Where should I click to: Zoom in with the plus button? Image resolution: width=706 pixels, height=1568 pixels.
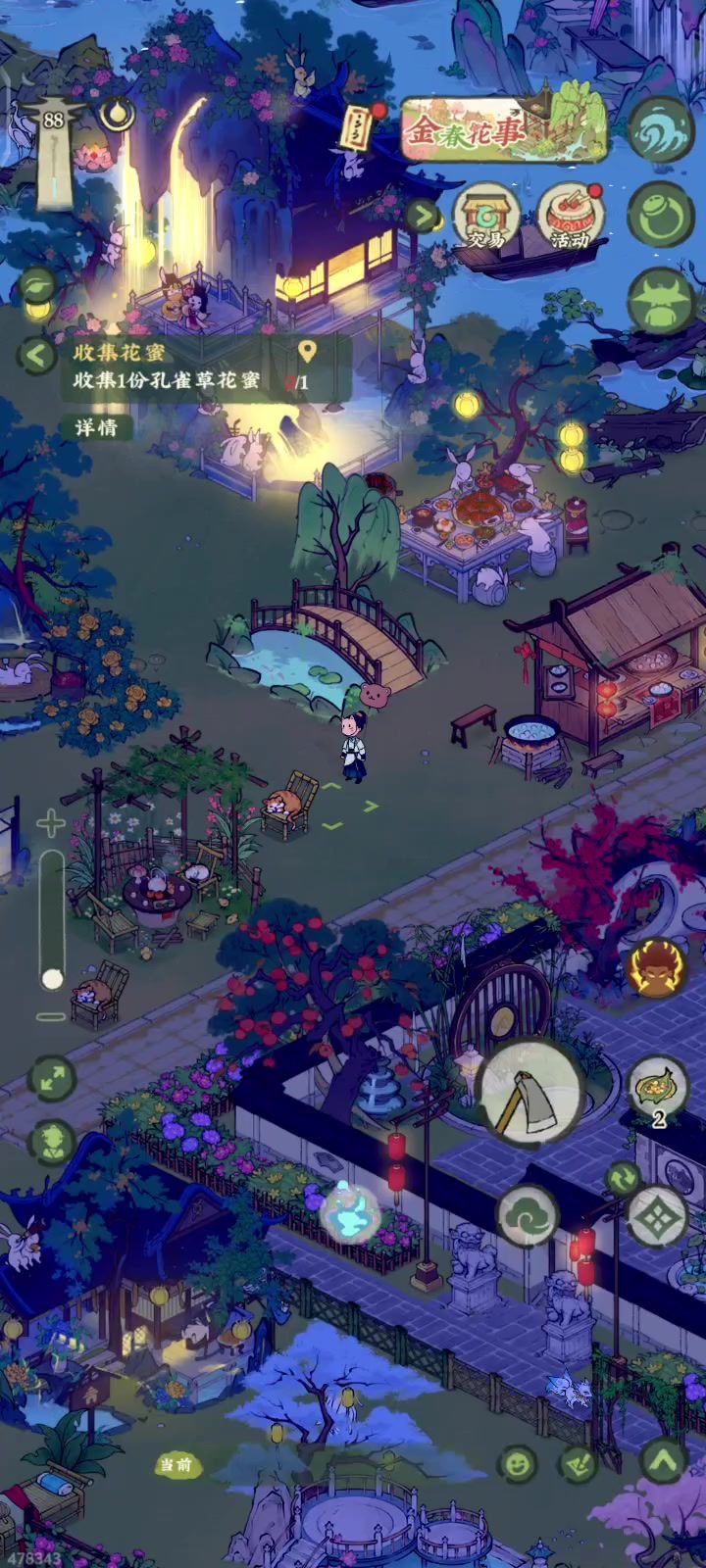pyautogui.click(x=50, y=823)
